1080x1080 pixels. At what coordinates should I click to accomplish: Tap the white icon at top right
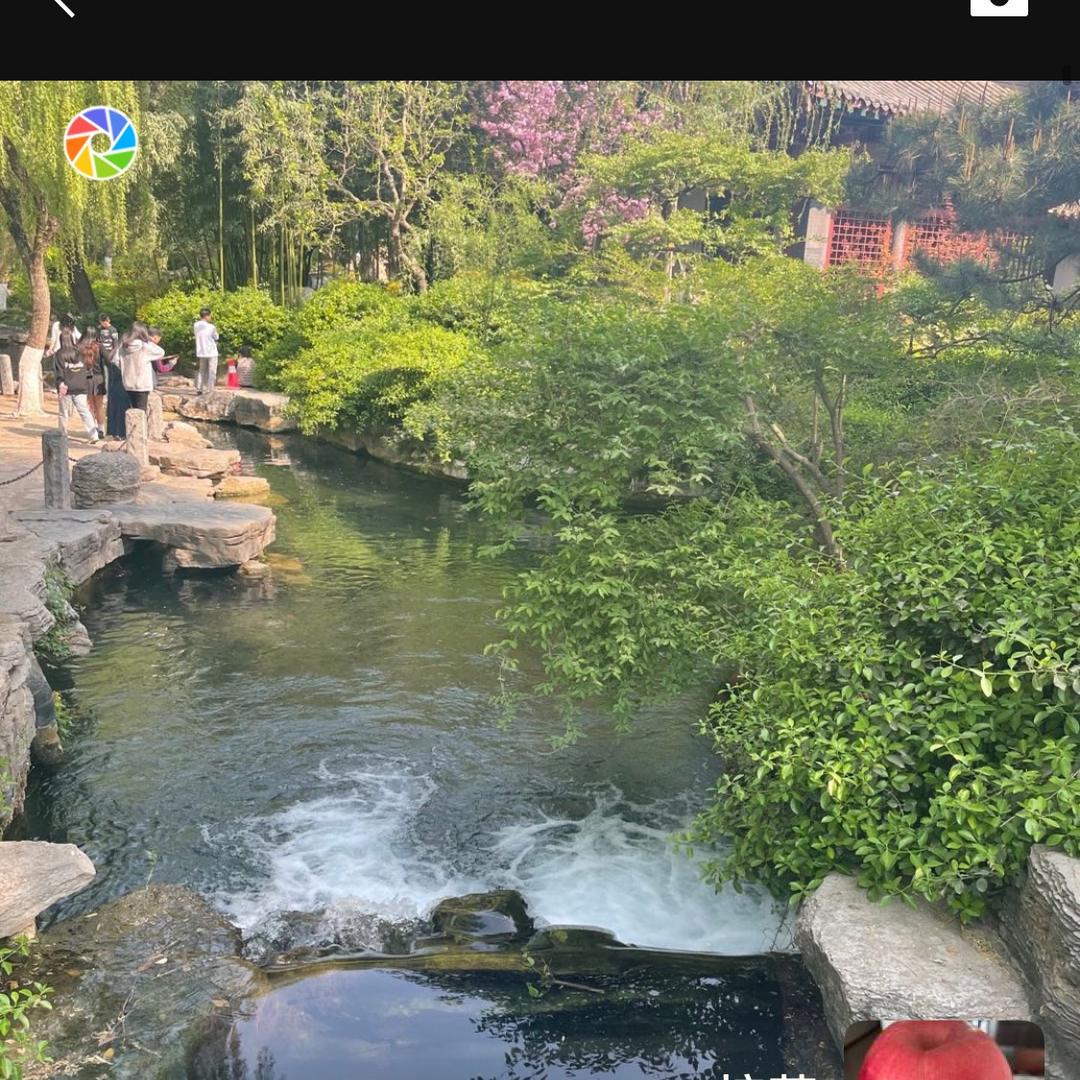click(x=998, y=6)
